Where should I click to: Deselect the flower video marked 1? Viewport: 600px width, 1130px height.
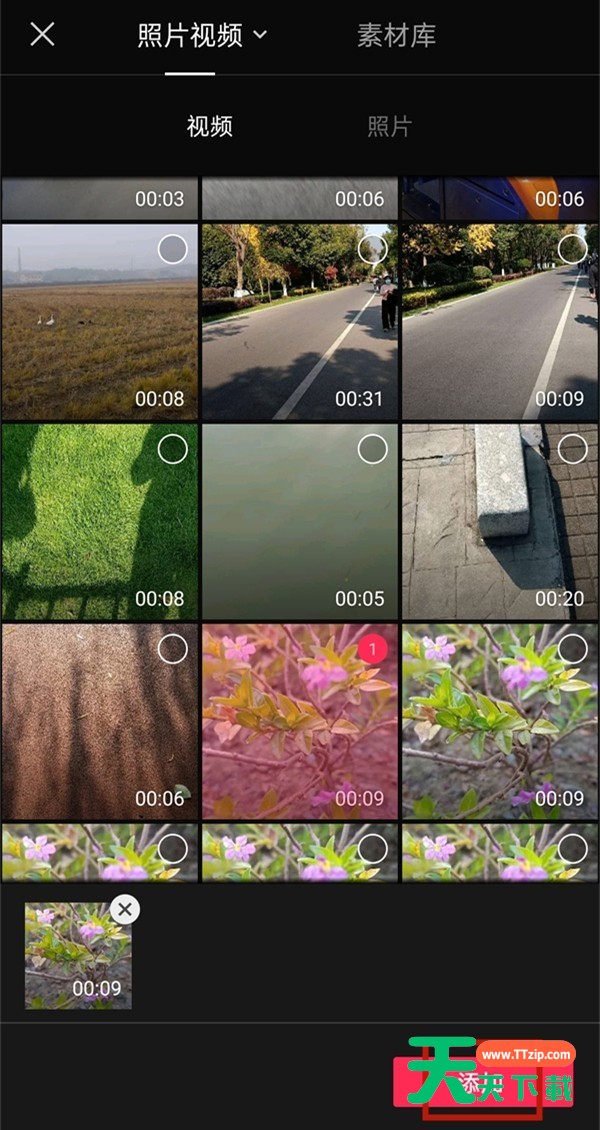[372, 650]
